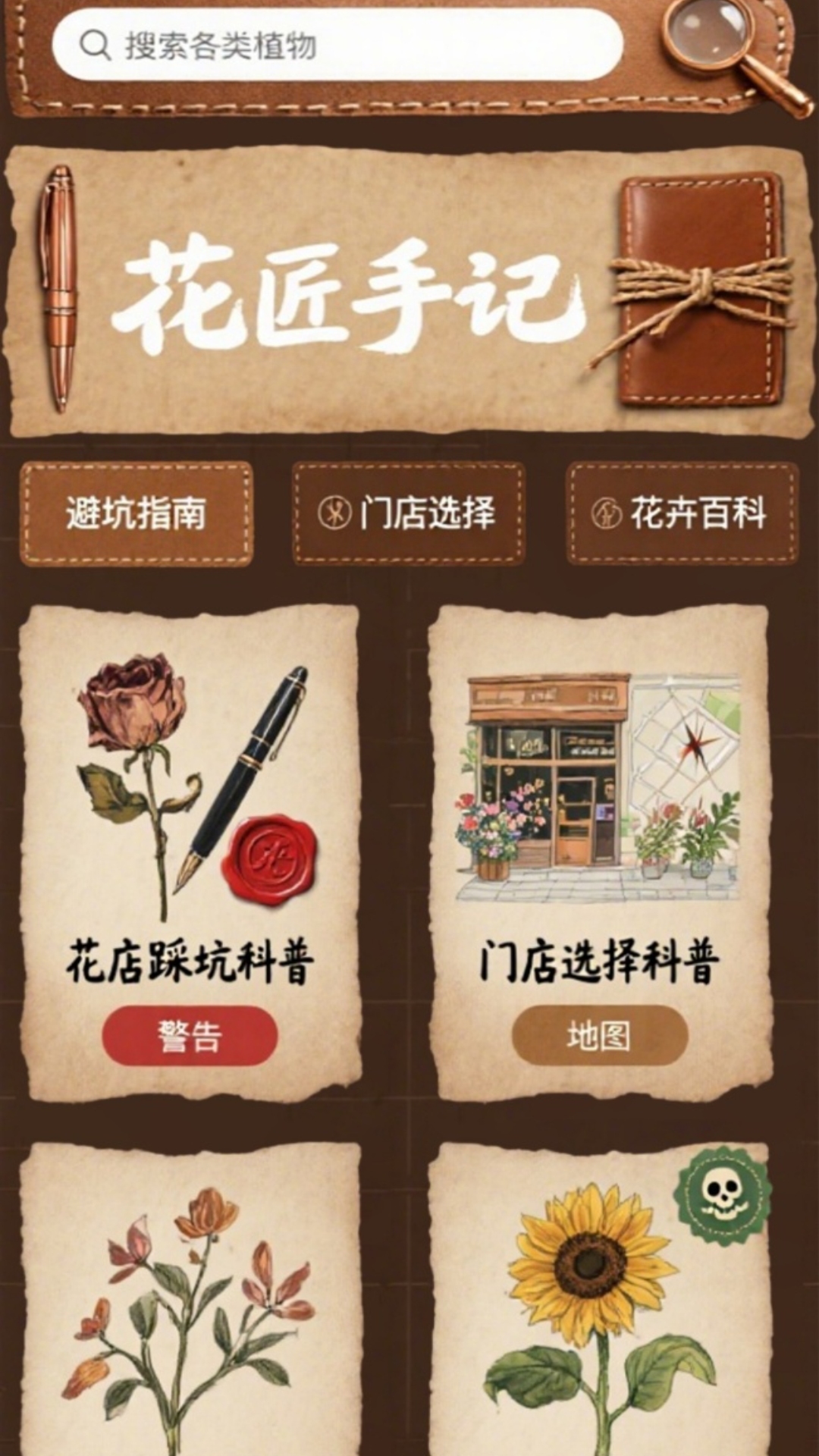Open the orange flower sprig card
Image resolution: width=819 pixels, height=1456 pixels.
(190, 1304)
